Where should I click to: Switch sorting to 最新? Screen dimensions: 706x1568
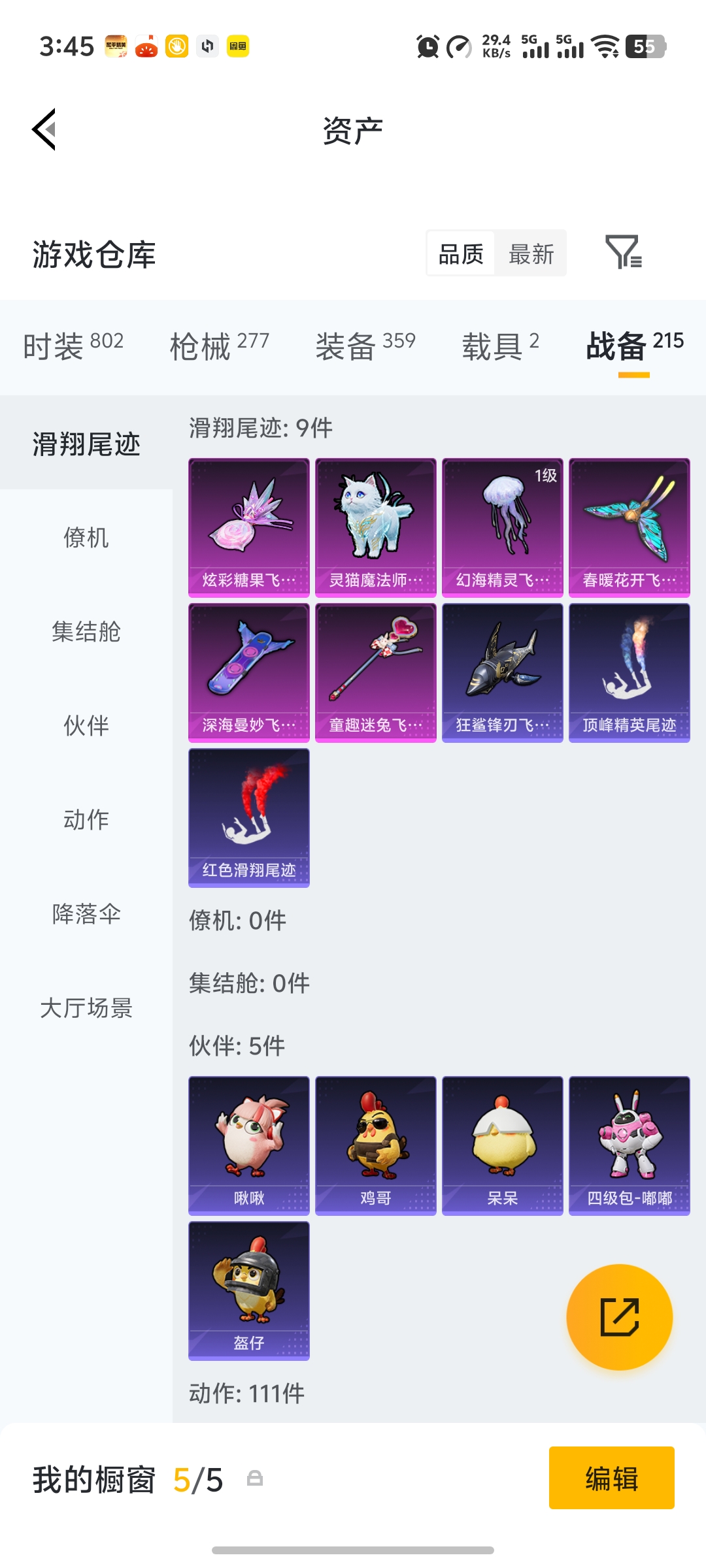pos(531,253)
